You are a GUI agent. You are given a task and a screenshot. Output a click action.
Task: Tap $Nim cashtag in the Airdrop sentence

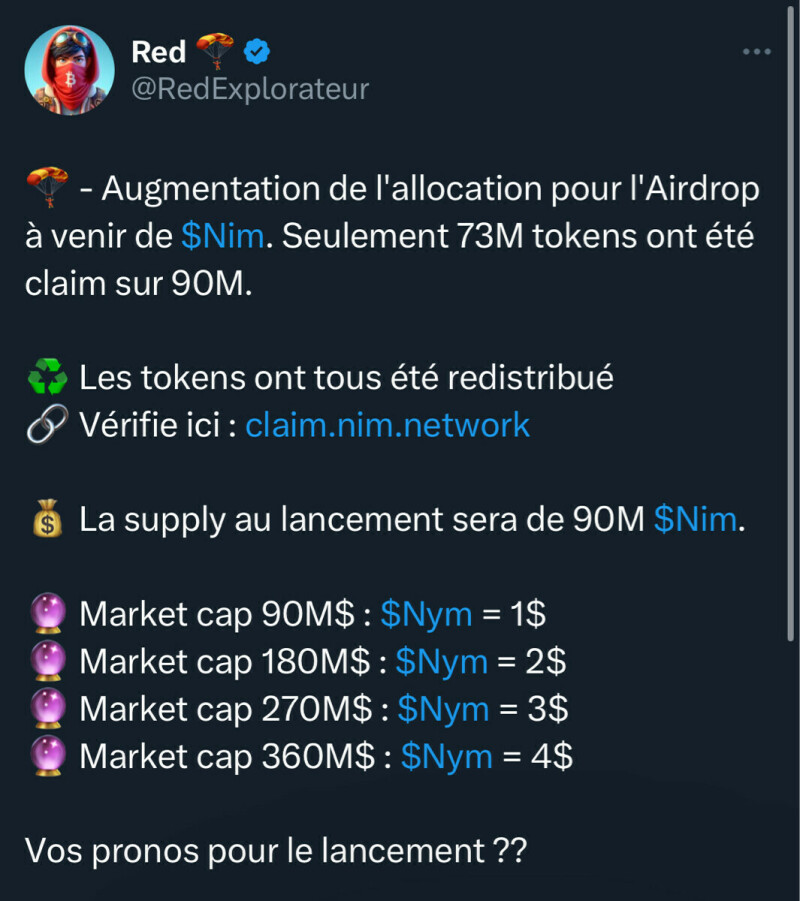(x=222, y=237)
